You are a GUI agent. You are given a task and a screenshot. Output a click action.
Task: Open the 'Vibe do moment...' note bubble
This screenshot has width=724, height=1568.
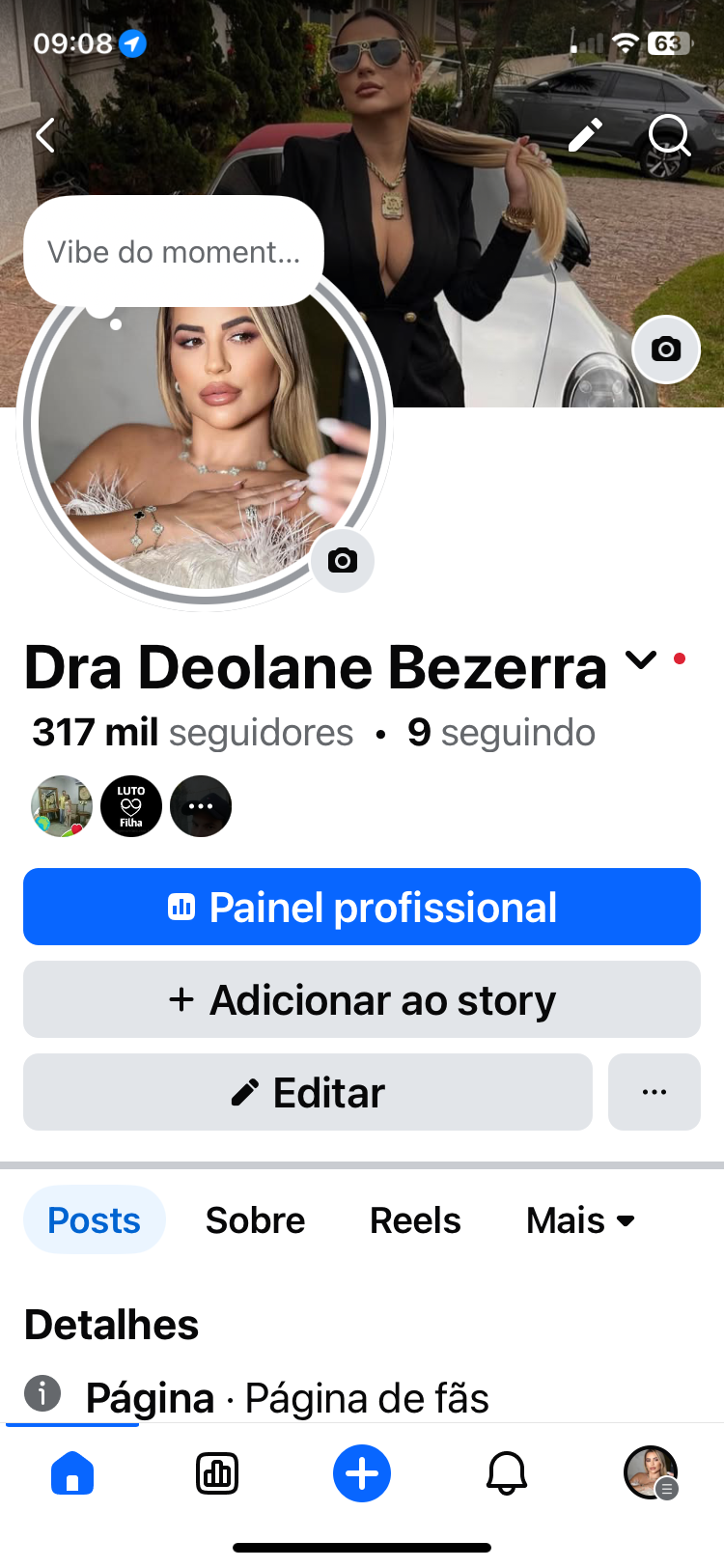[174, 252]
